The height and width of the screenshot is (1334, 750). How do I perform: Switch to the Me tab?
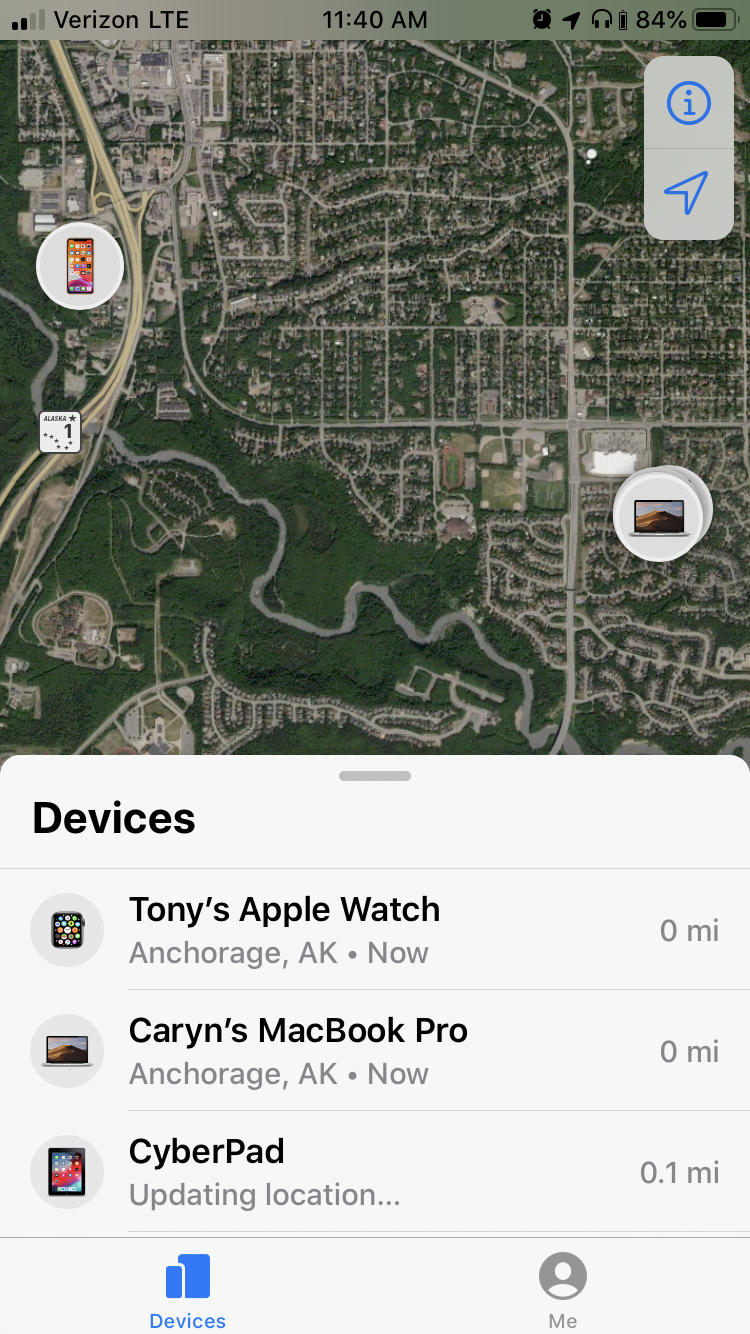coord(562,1290)
